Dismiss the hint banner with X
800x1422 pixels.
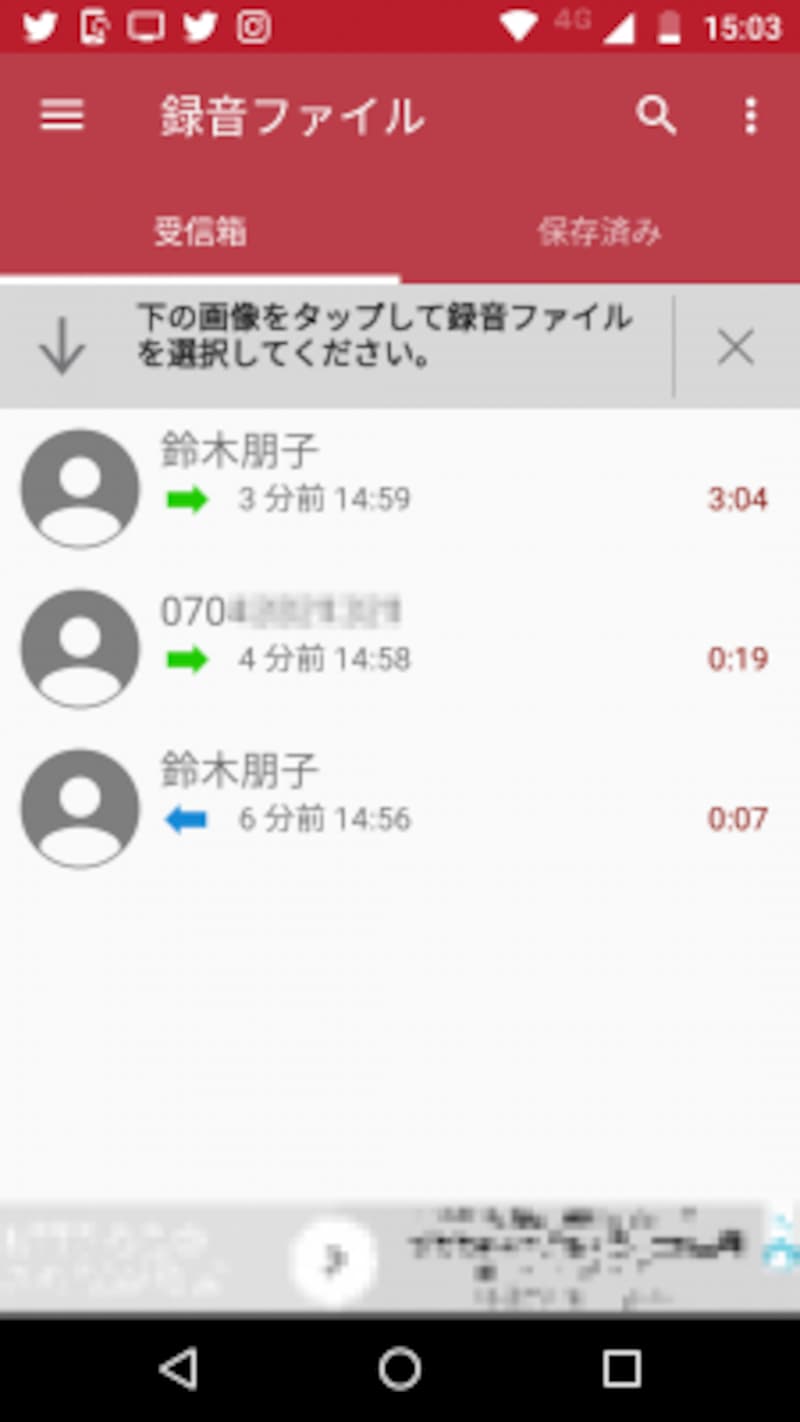pos(736,347)
